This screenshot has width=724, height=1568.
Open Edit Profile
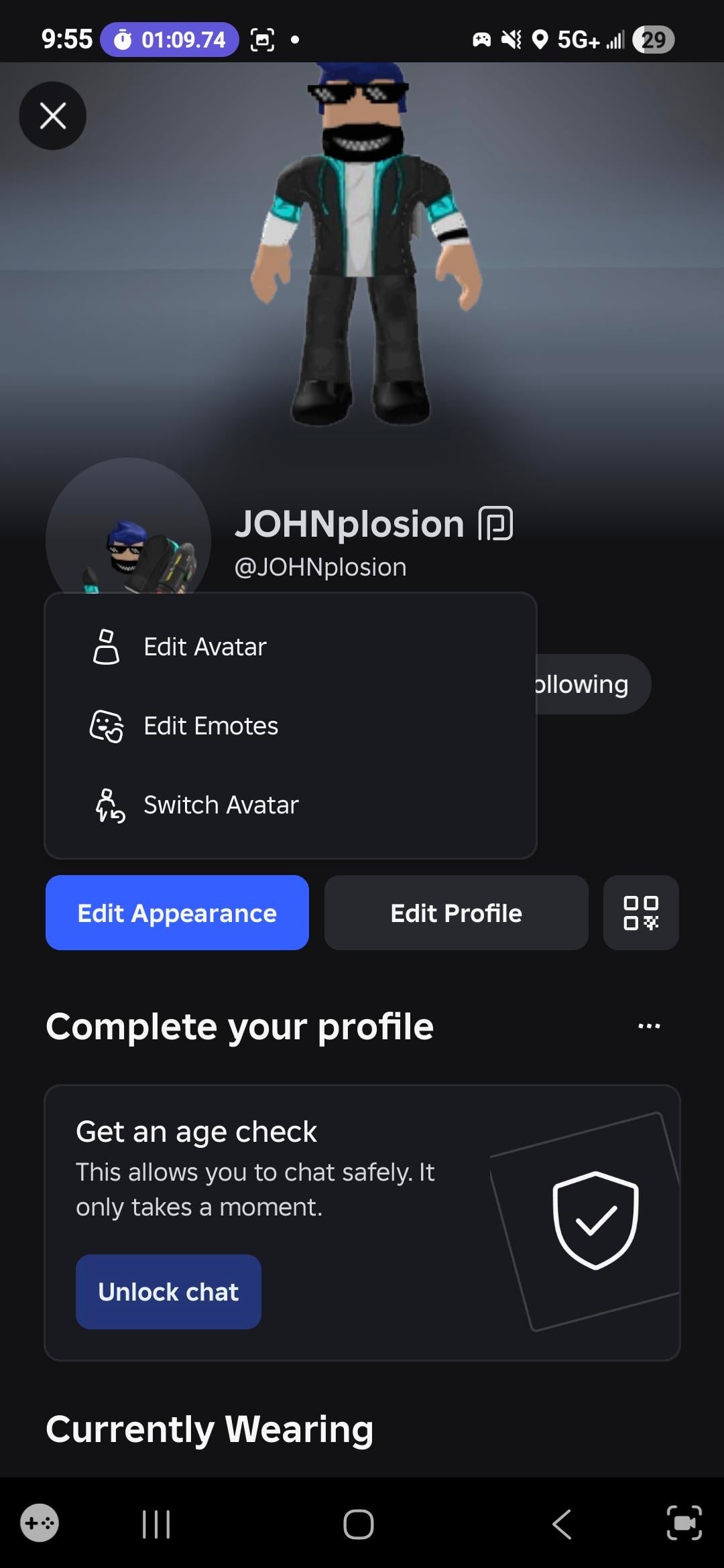click(x=456, y=913)
